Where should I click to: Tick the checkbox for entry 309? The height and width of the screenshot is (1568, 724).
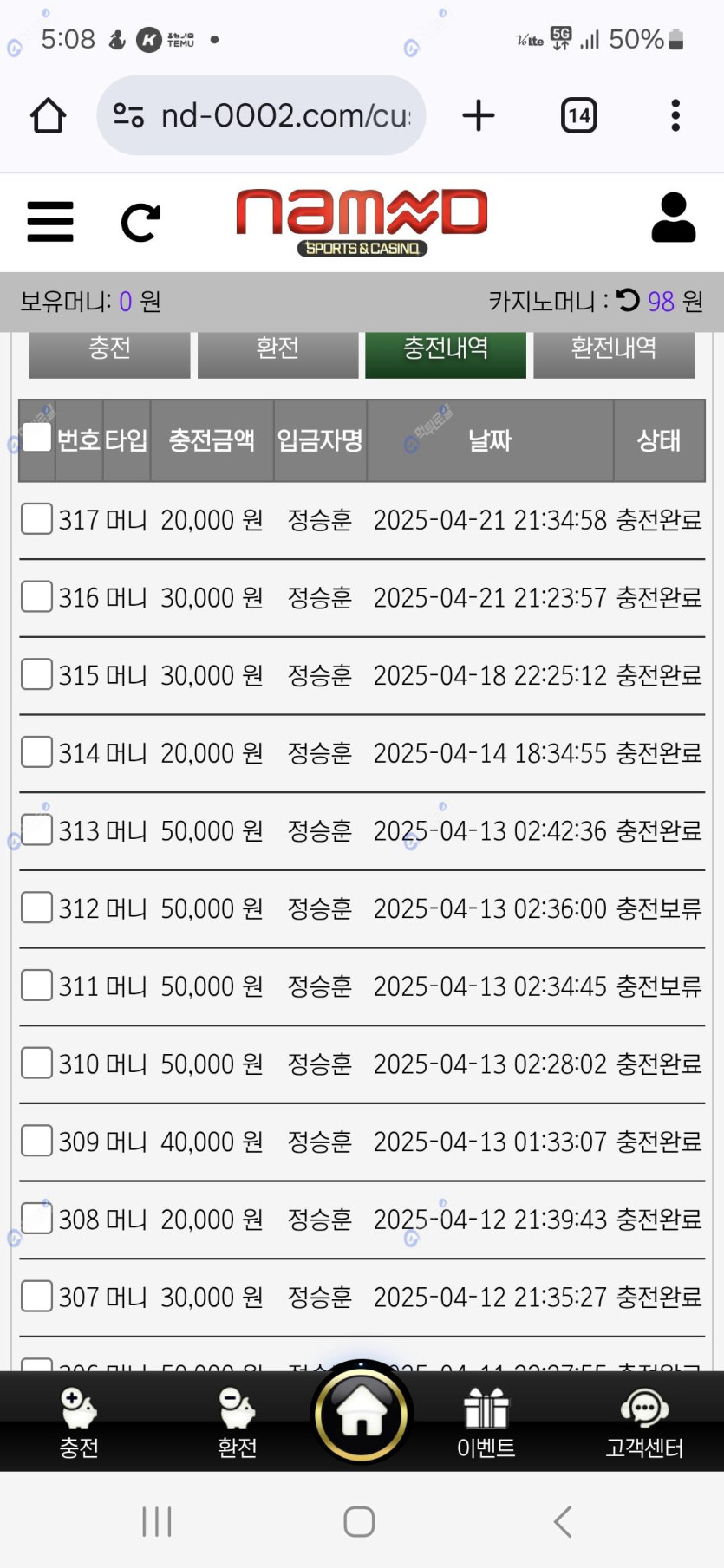(36, 1141)
